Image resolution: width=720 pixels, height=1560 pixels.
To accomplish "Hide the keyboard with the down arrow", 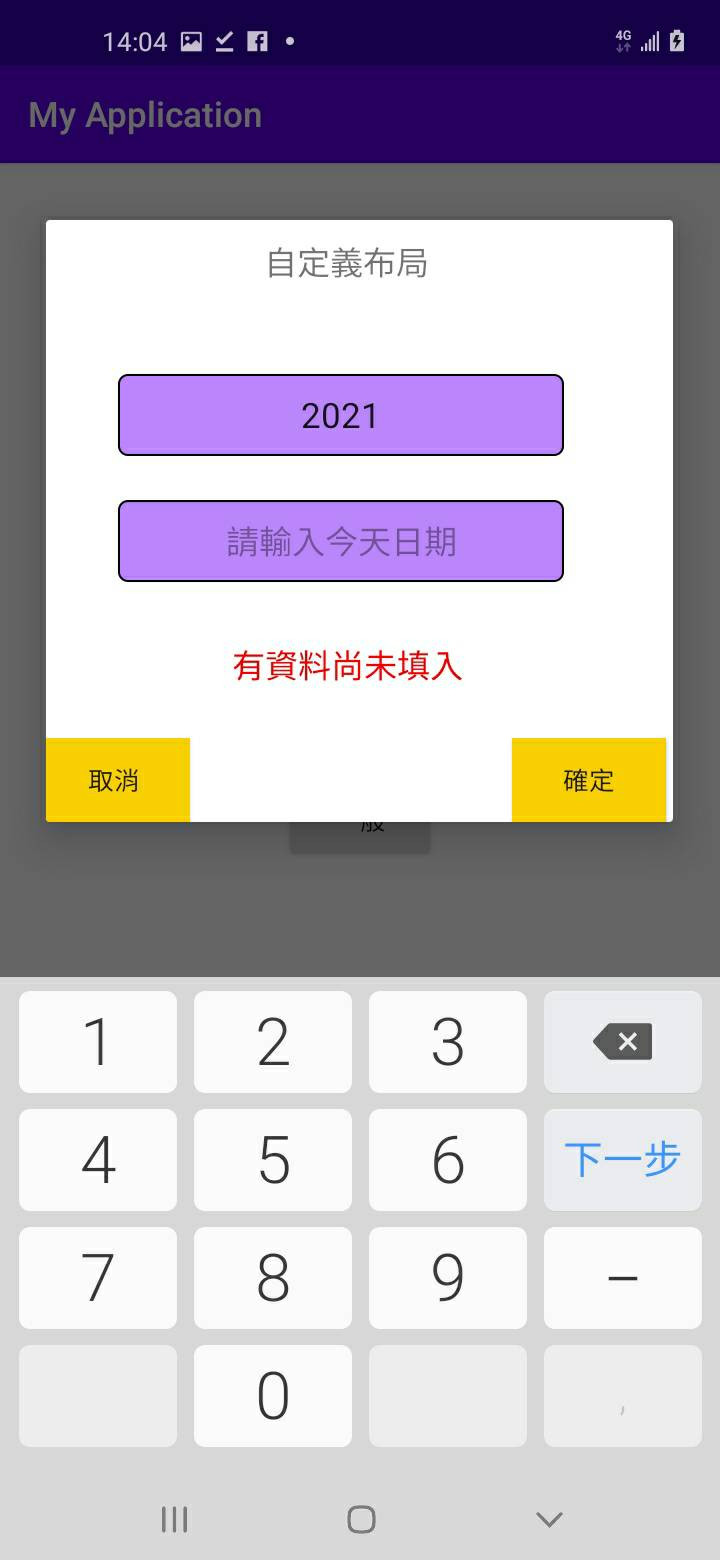I will (549, 1520).
